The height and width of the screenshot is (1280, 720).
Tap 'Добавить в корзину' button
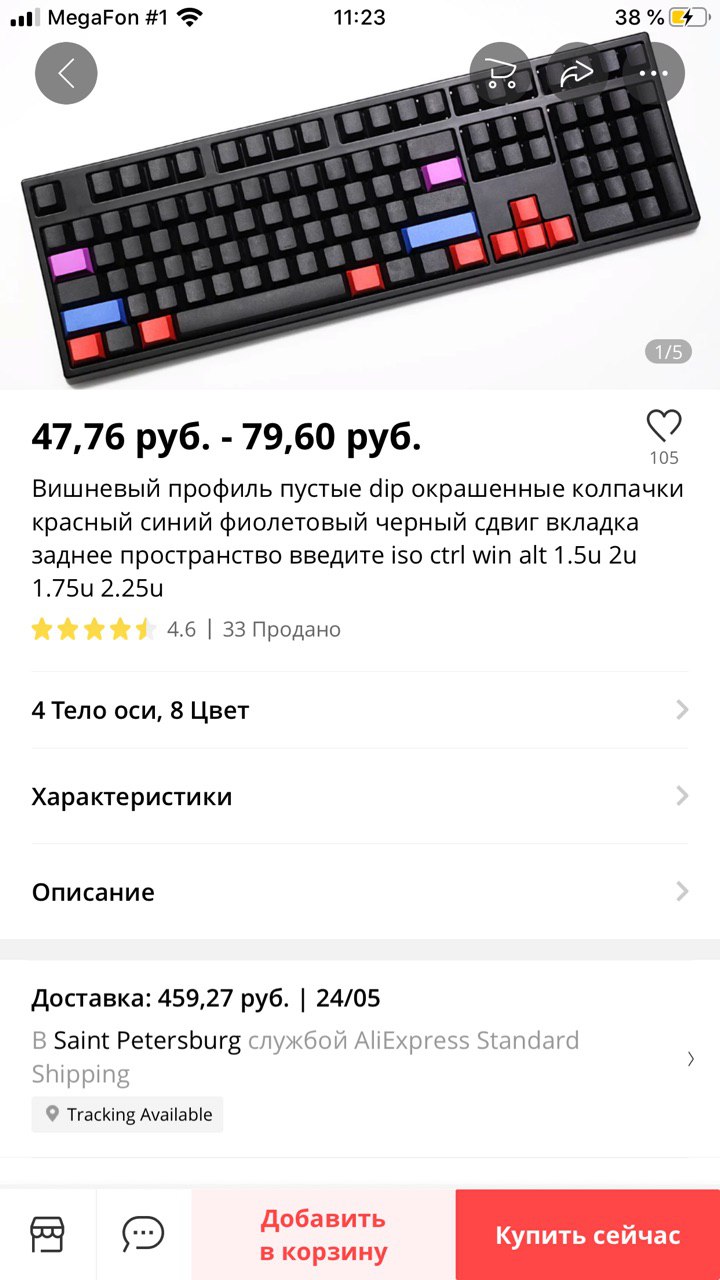323,1234
